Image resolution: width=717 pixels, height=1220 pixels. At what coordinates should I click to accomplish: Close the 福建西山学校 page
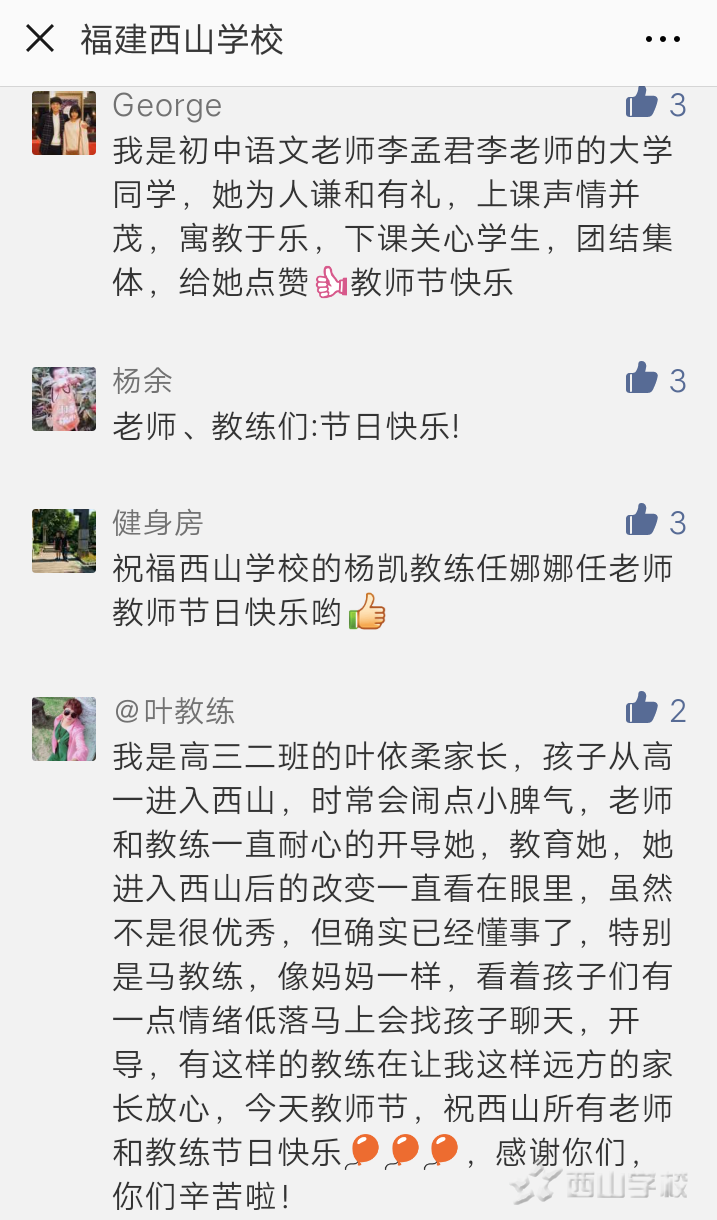[40, 39]
